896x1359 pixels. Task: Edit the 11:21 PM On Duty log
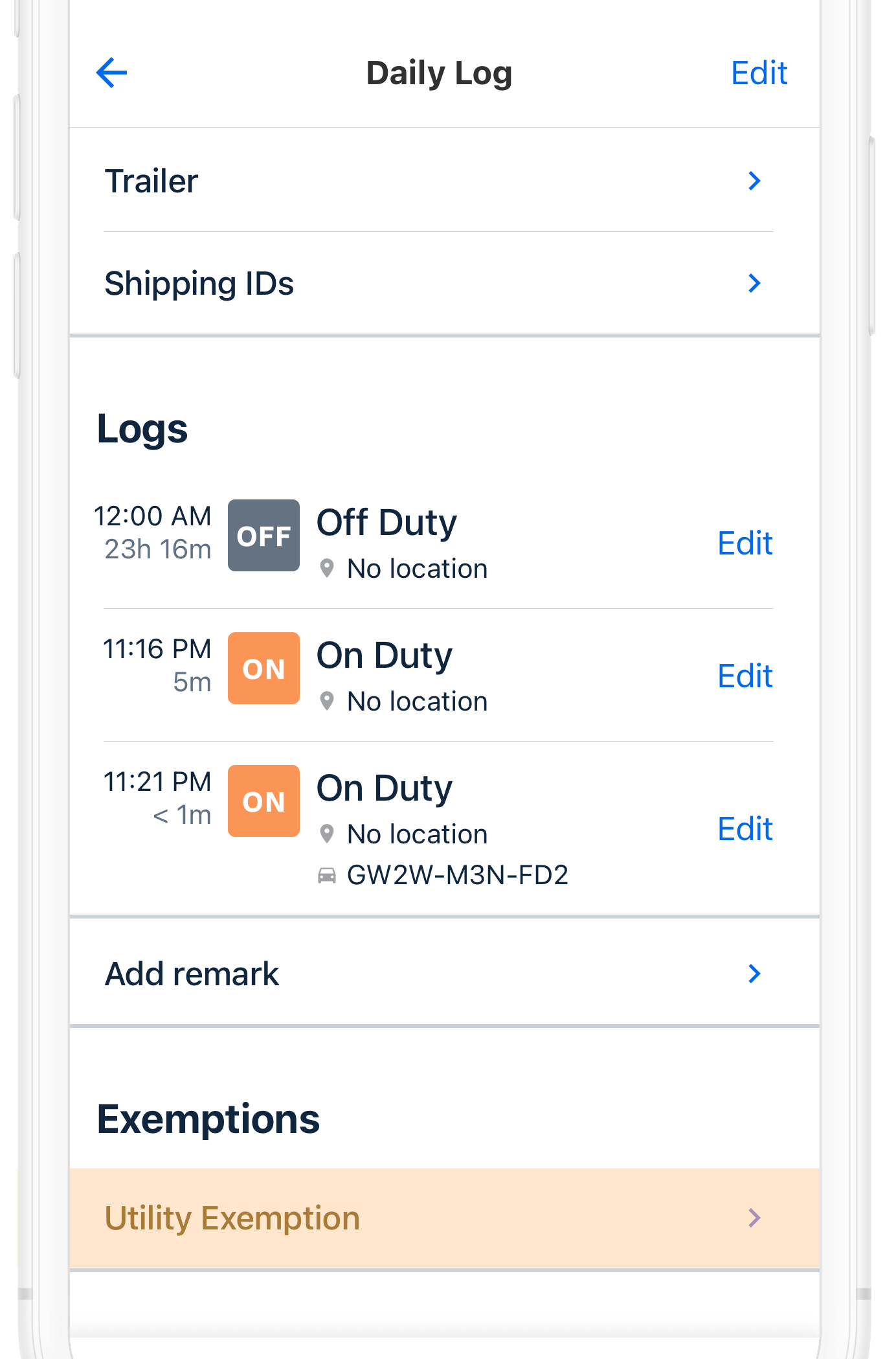pos(745,829)
